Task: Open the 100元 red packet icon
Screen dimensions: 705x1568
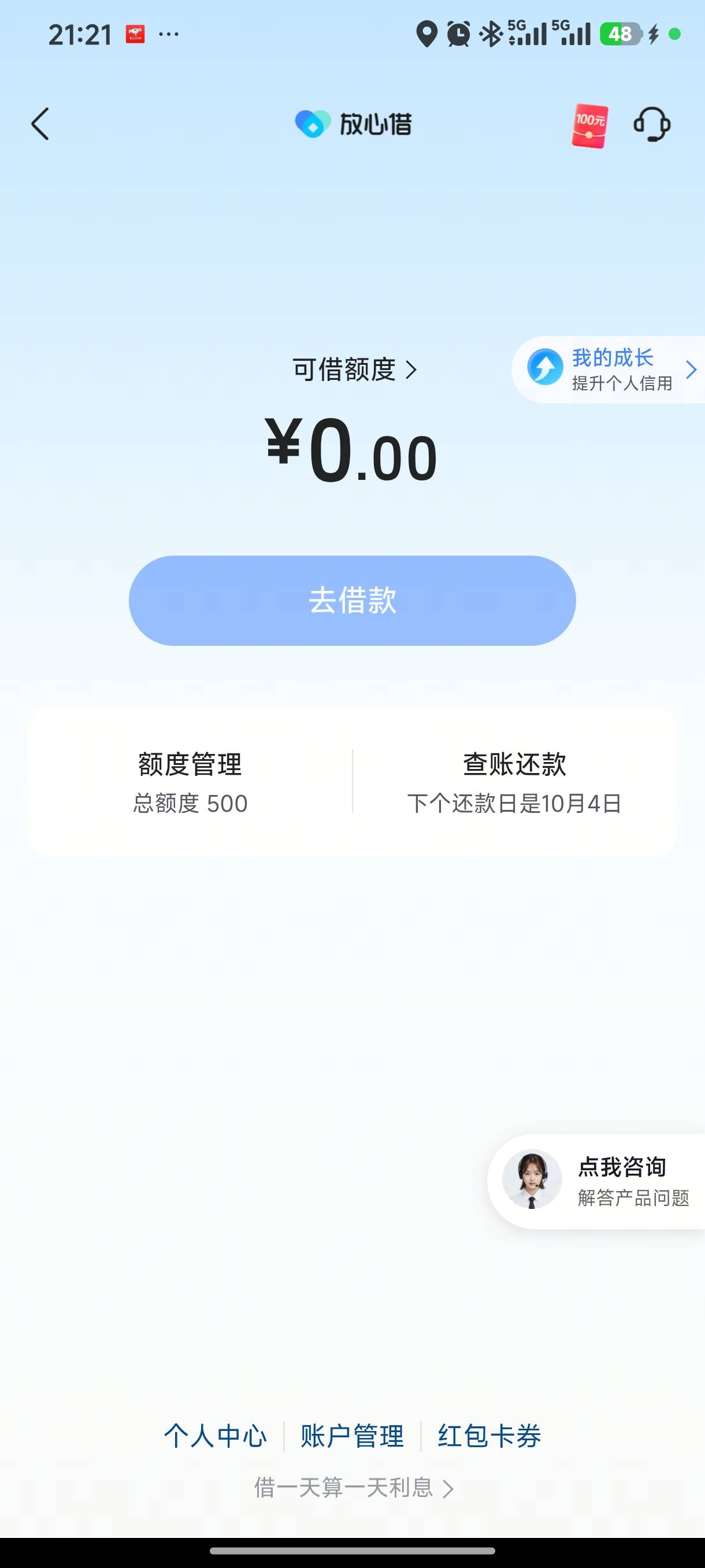Action: pyautogui.click(x=589, y=126)
